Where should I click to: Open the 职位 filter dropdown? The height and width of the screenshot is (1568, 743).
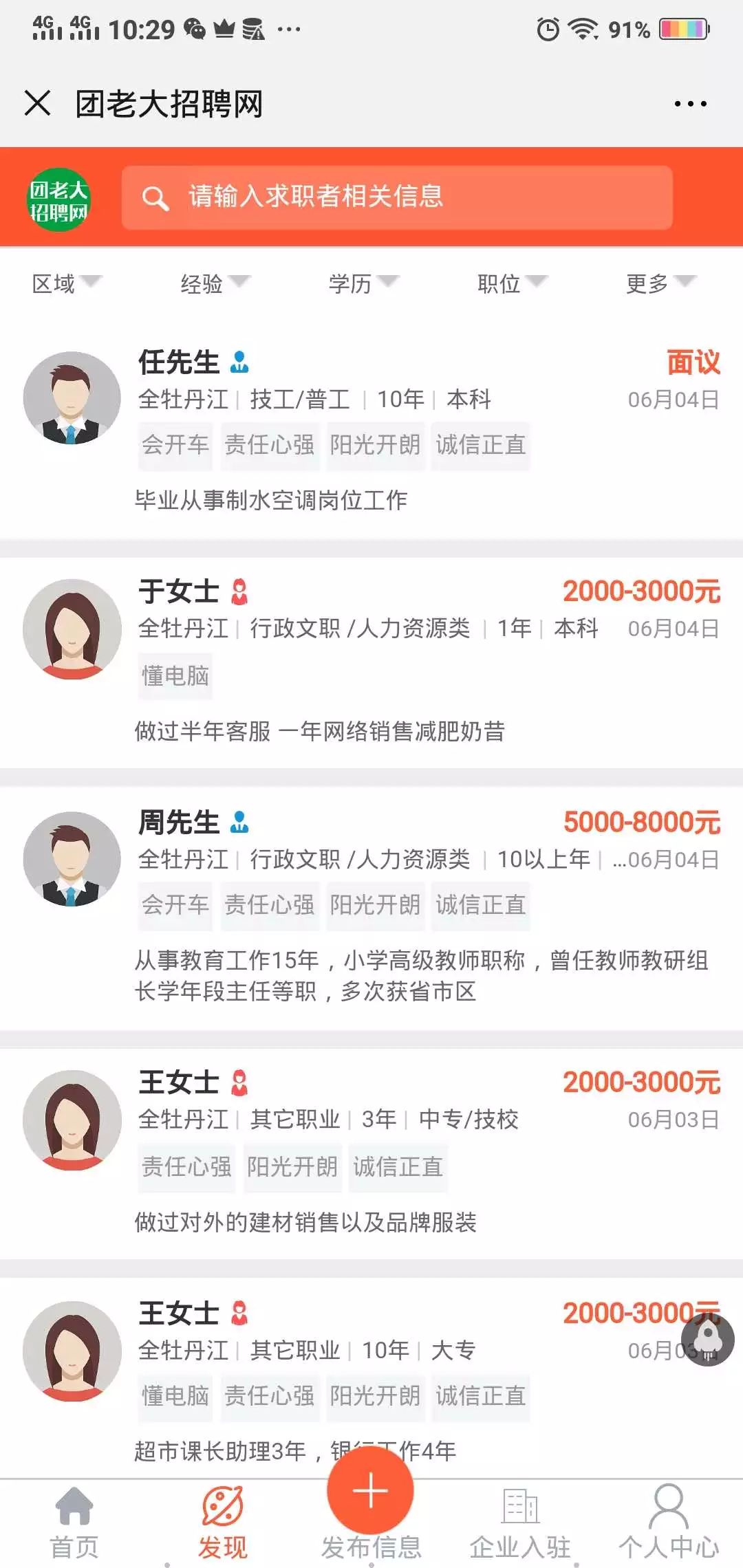pyautogui.click(x=512, y=283)
